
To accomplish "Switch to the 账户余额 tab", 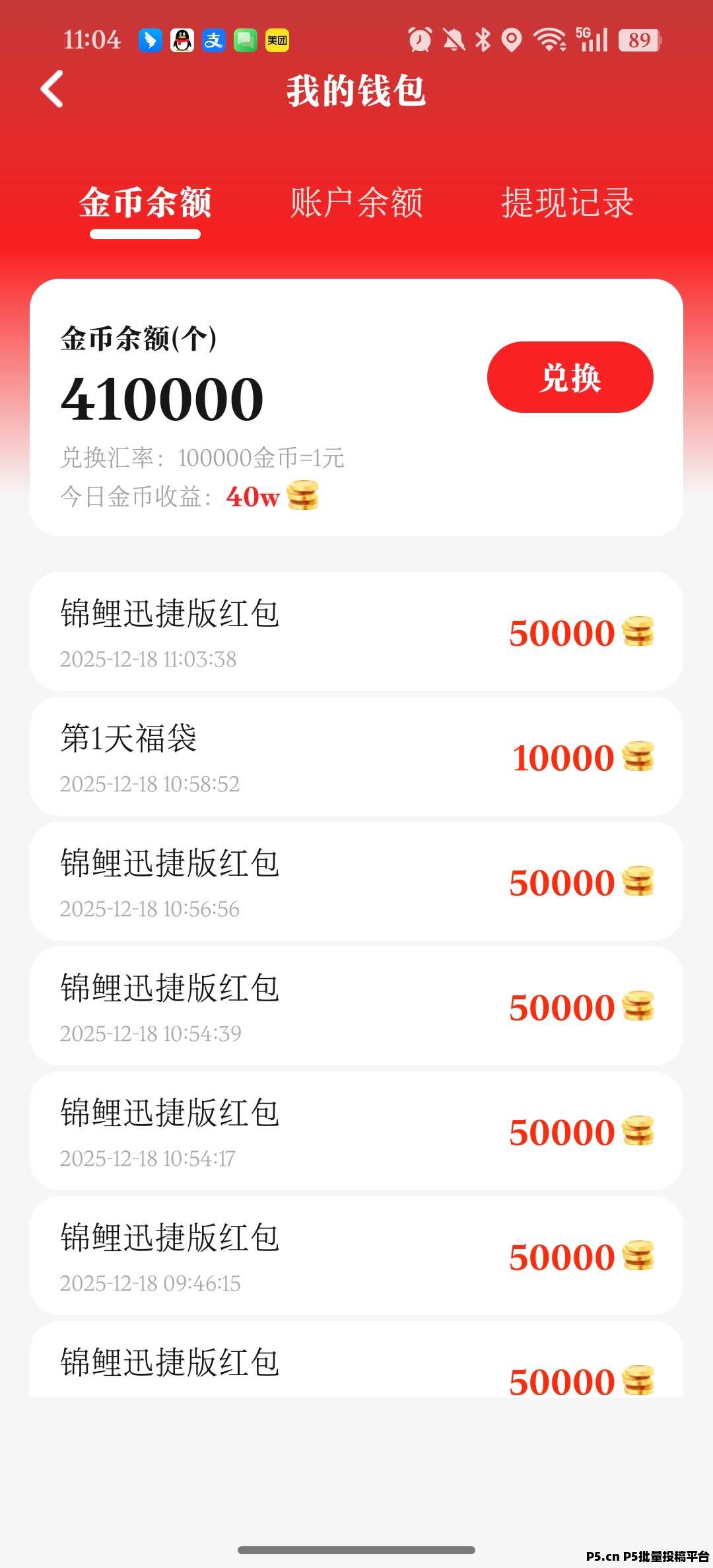I will pyautogui.click(x=356, y=203).
